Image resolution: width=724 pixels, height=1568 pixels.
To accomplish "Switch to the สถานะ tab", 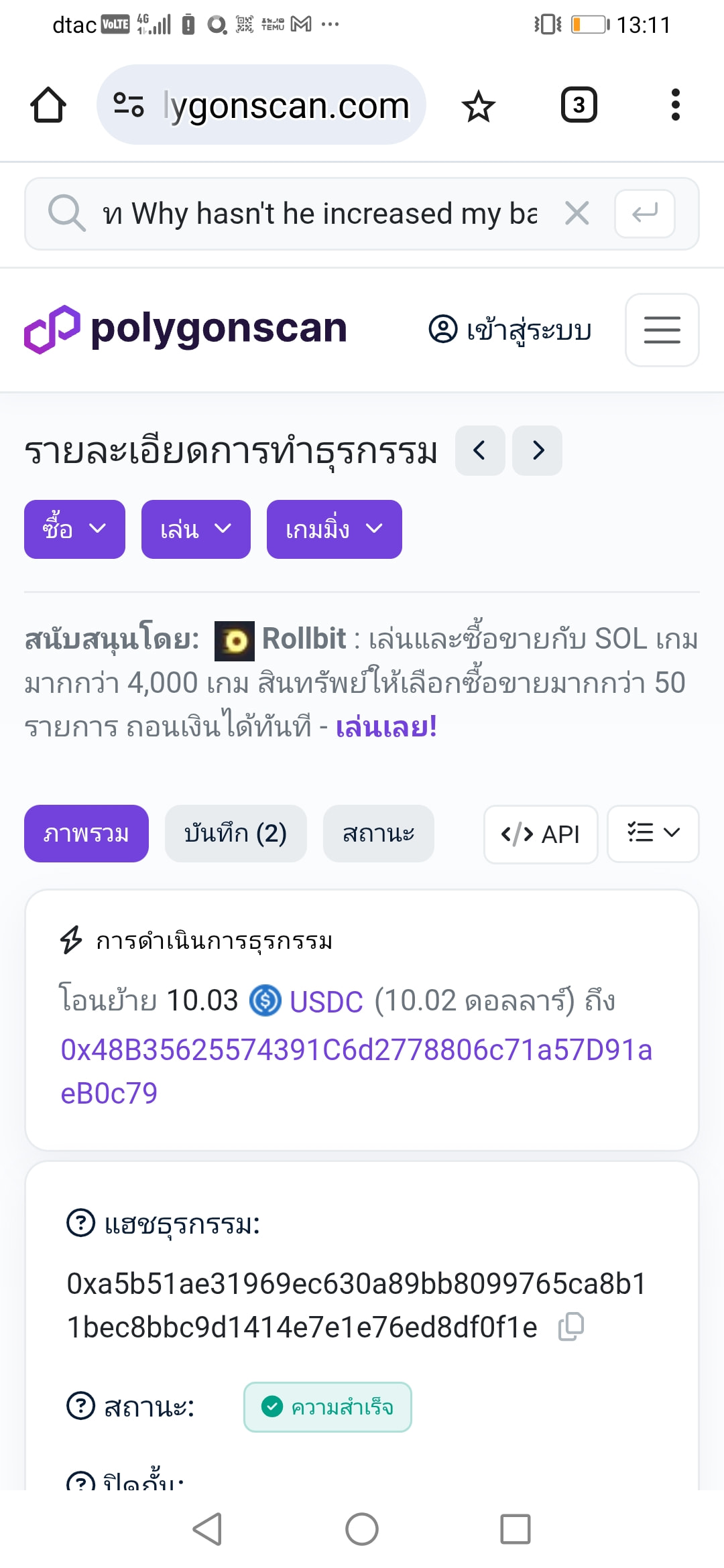I will click(x=378, y=834).
